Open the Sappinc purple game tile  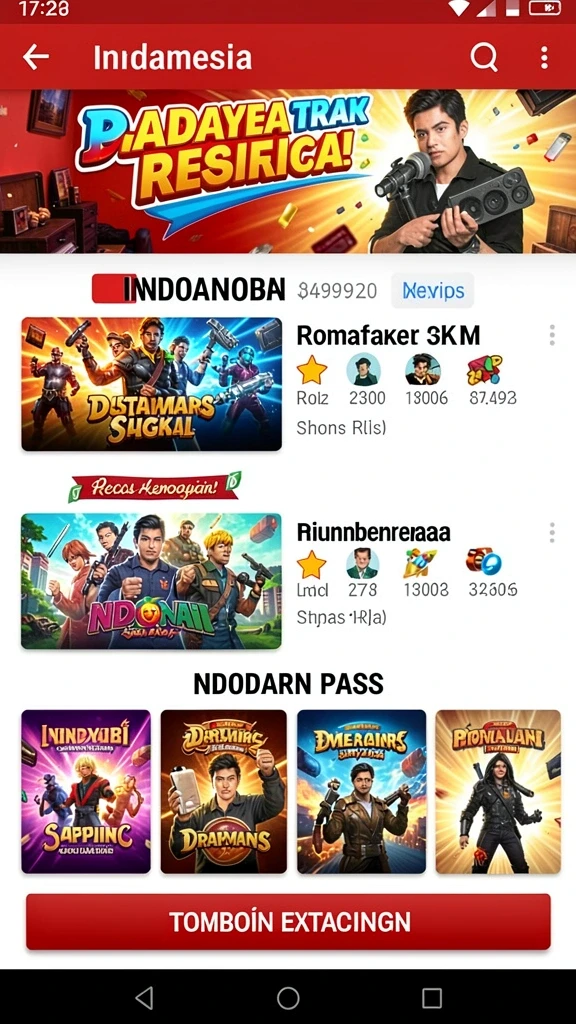coord(86,792)
